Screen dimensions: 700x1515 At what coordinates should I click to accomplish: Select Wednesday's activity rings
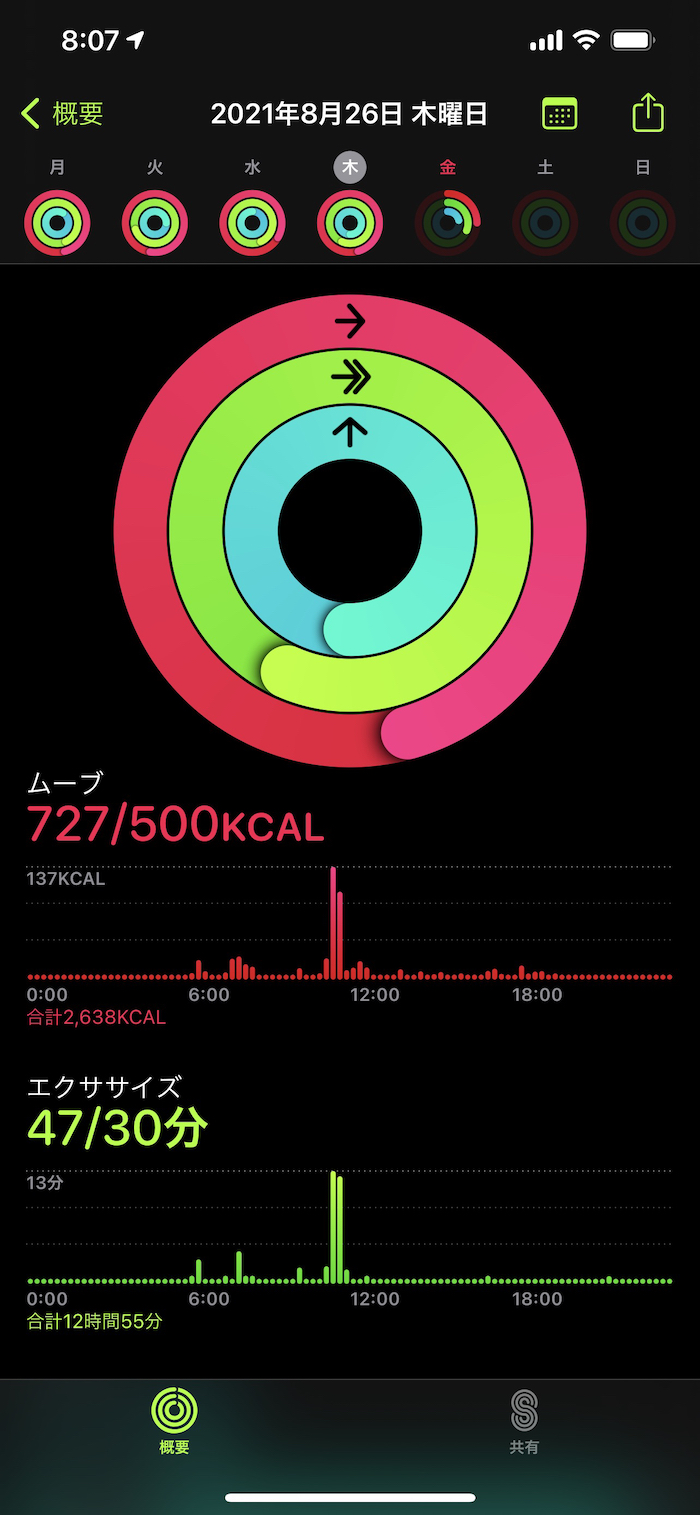[x=252, y=222]
